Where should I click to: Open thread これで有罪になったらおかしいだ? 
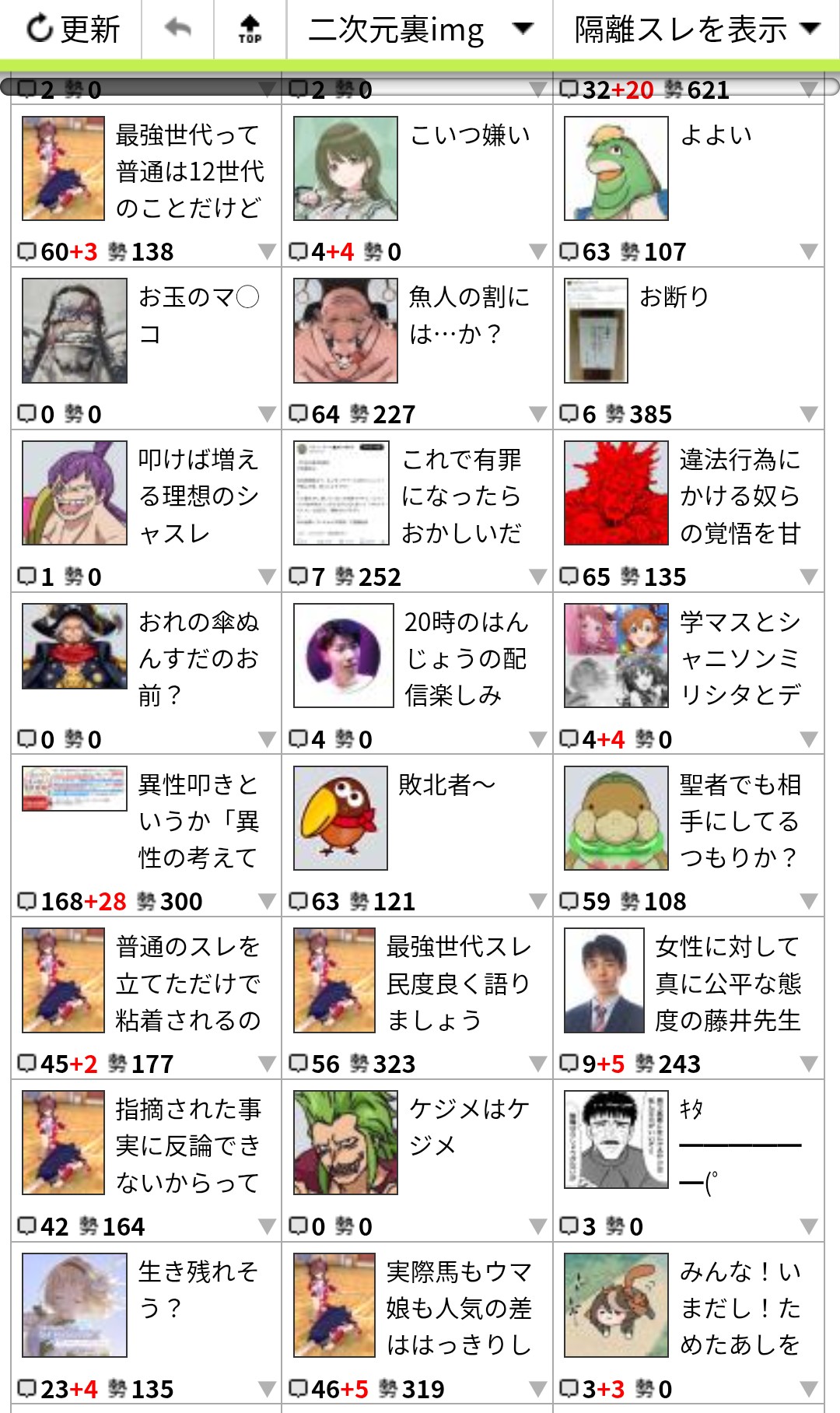coord(461,496)
